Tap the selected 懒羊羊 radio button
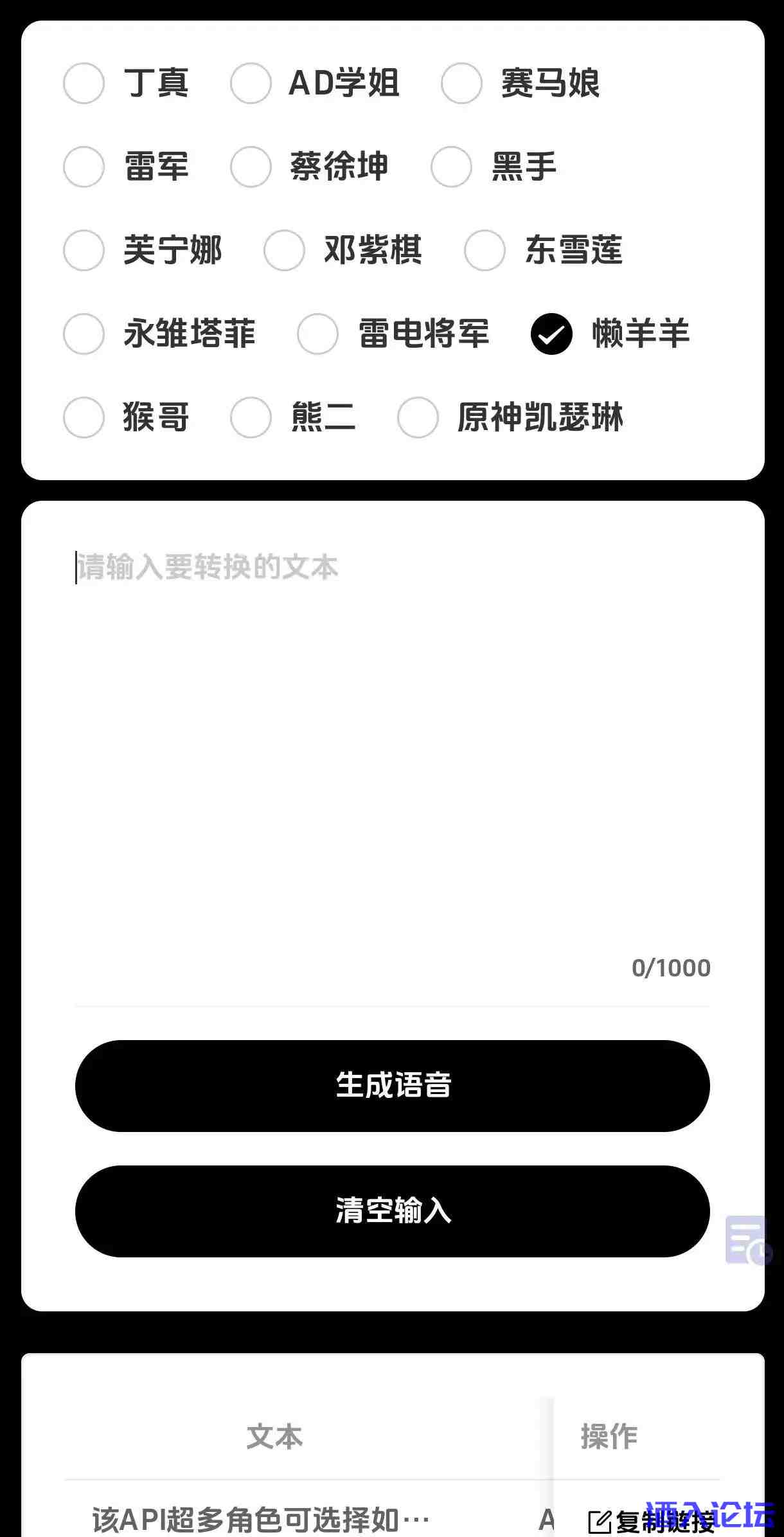 551,334
